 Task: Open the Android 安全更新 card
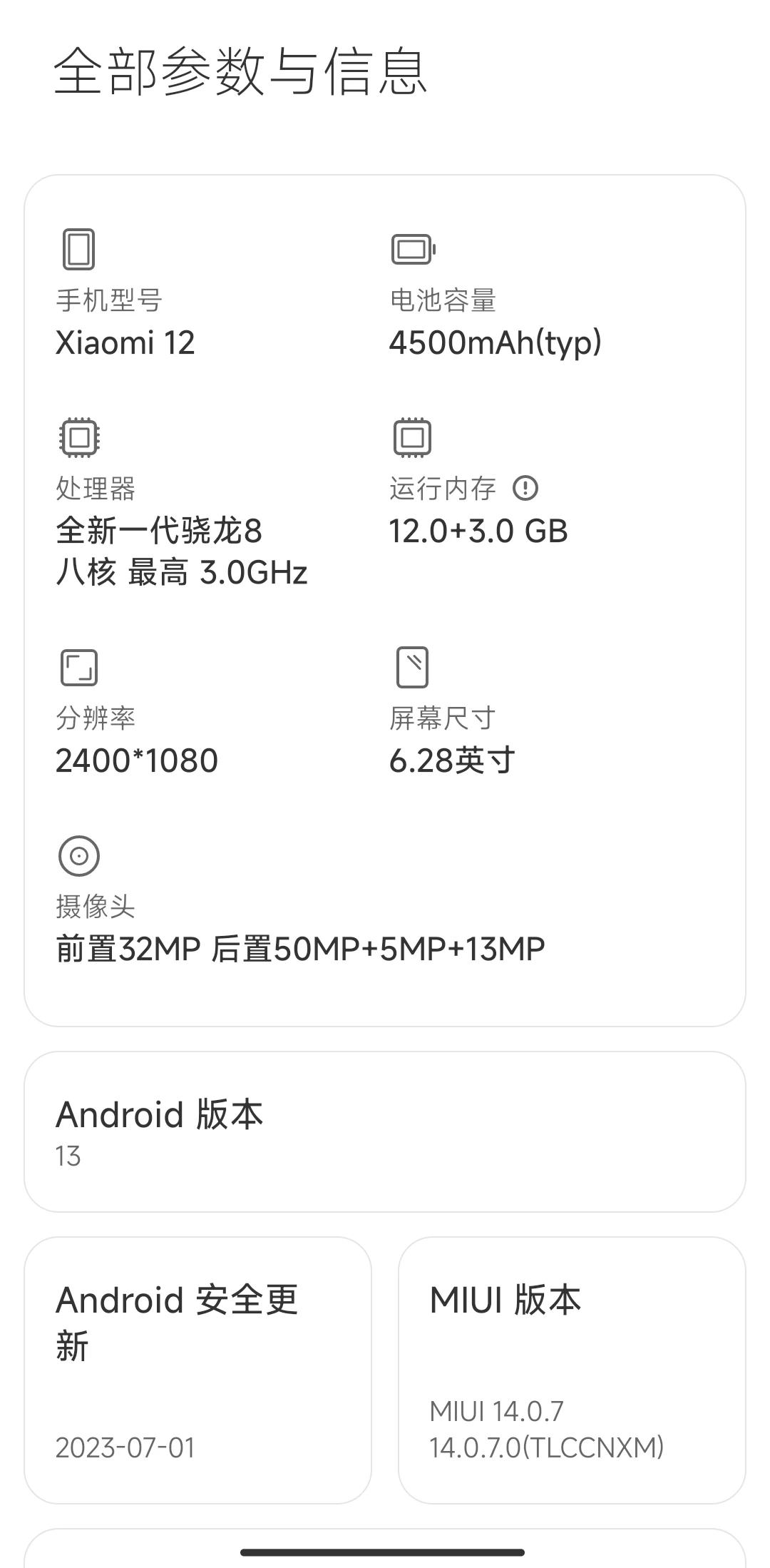(198, 1370)
